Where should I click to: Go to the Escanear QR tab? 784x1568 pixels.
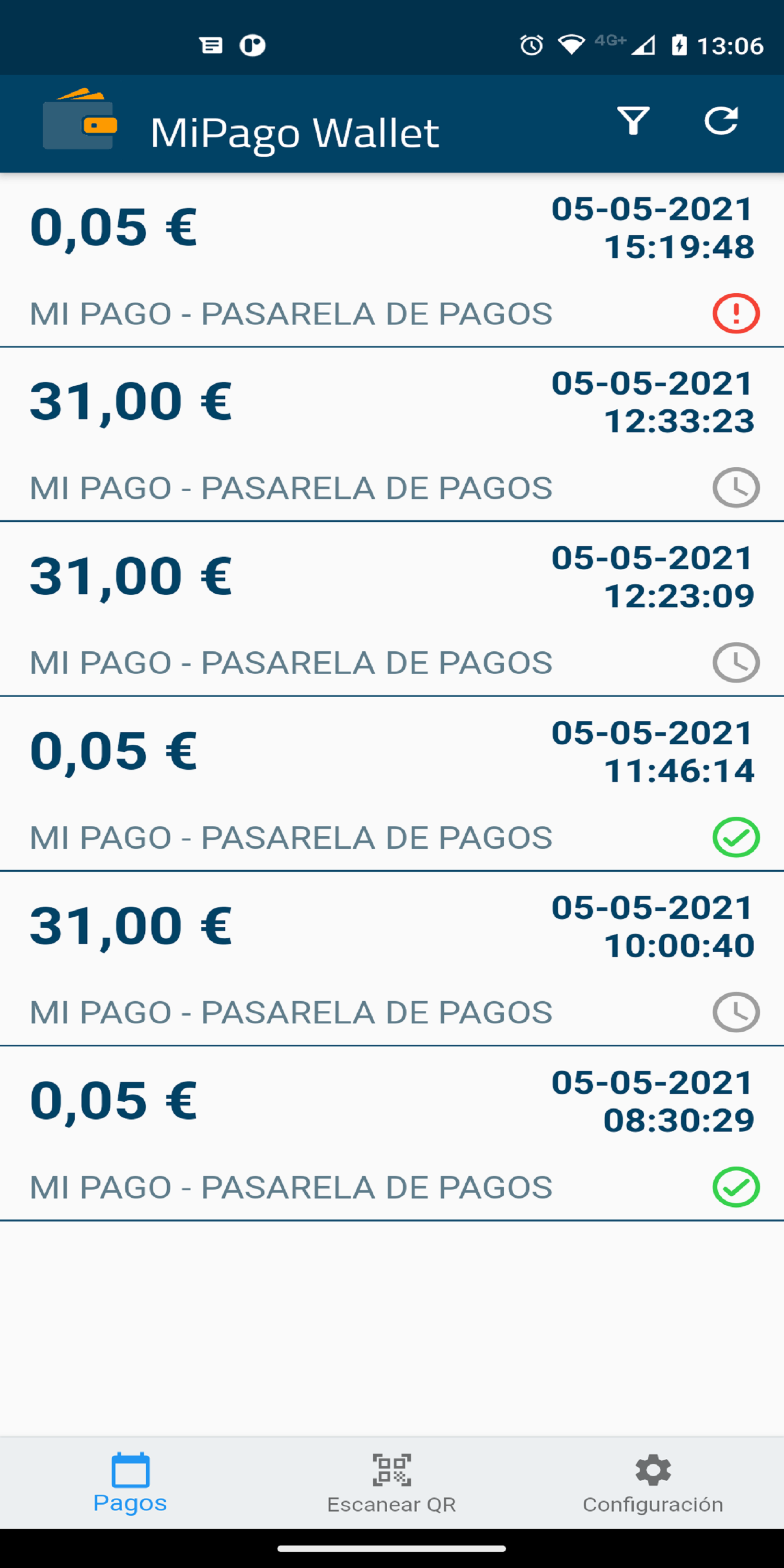coord(391,1483)
